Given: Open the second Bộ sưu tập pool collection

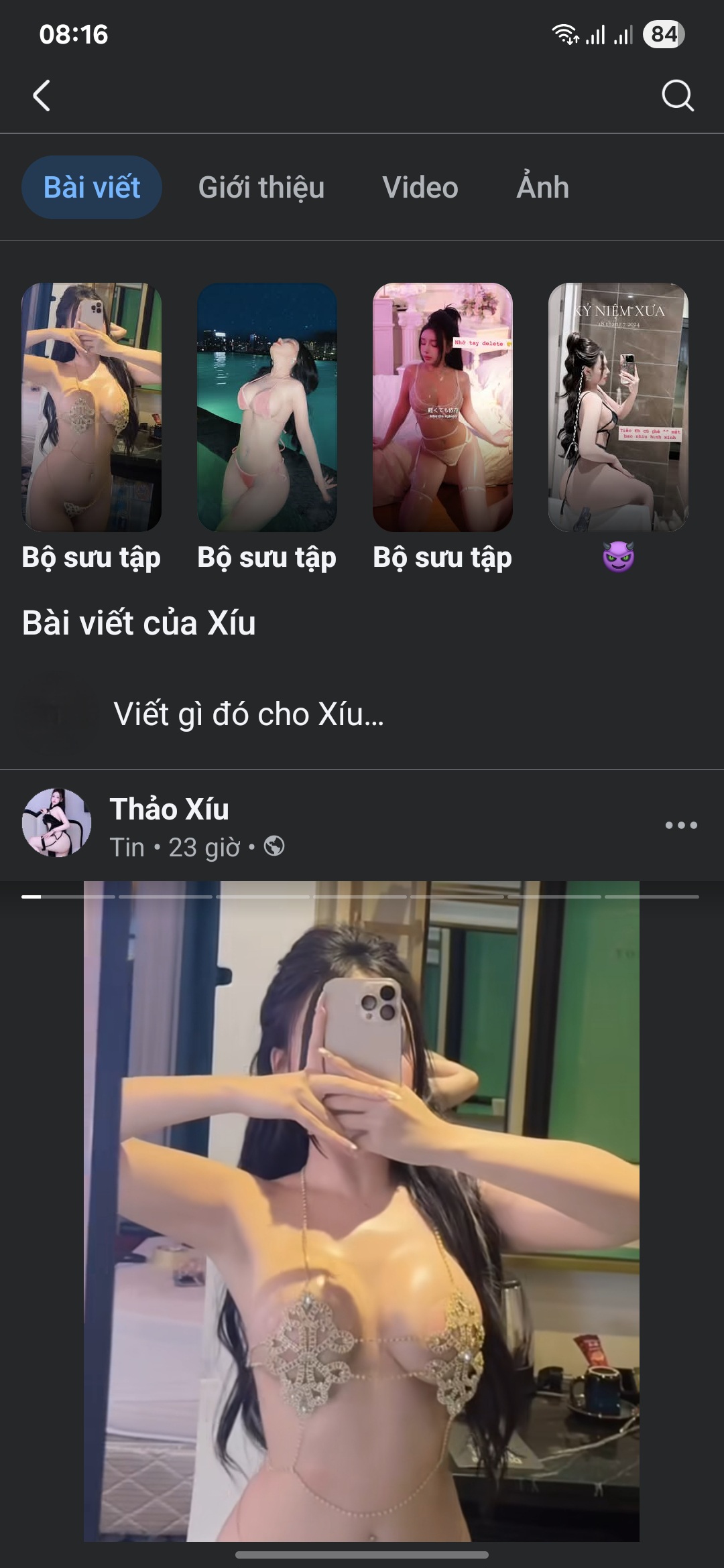Looking at the screenshot, I should [267, 407].
